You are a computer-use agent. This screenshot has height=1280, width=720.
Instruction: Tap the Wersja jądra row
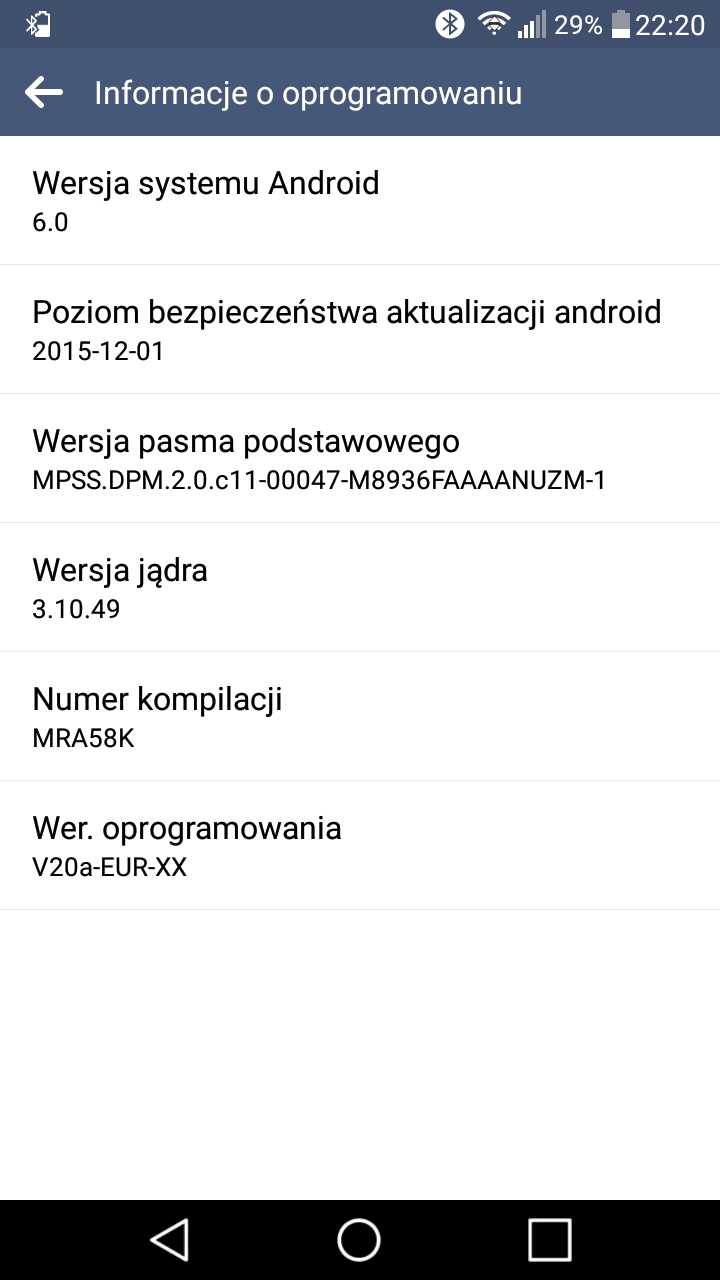[360, 587]
